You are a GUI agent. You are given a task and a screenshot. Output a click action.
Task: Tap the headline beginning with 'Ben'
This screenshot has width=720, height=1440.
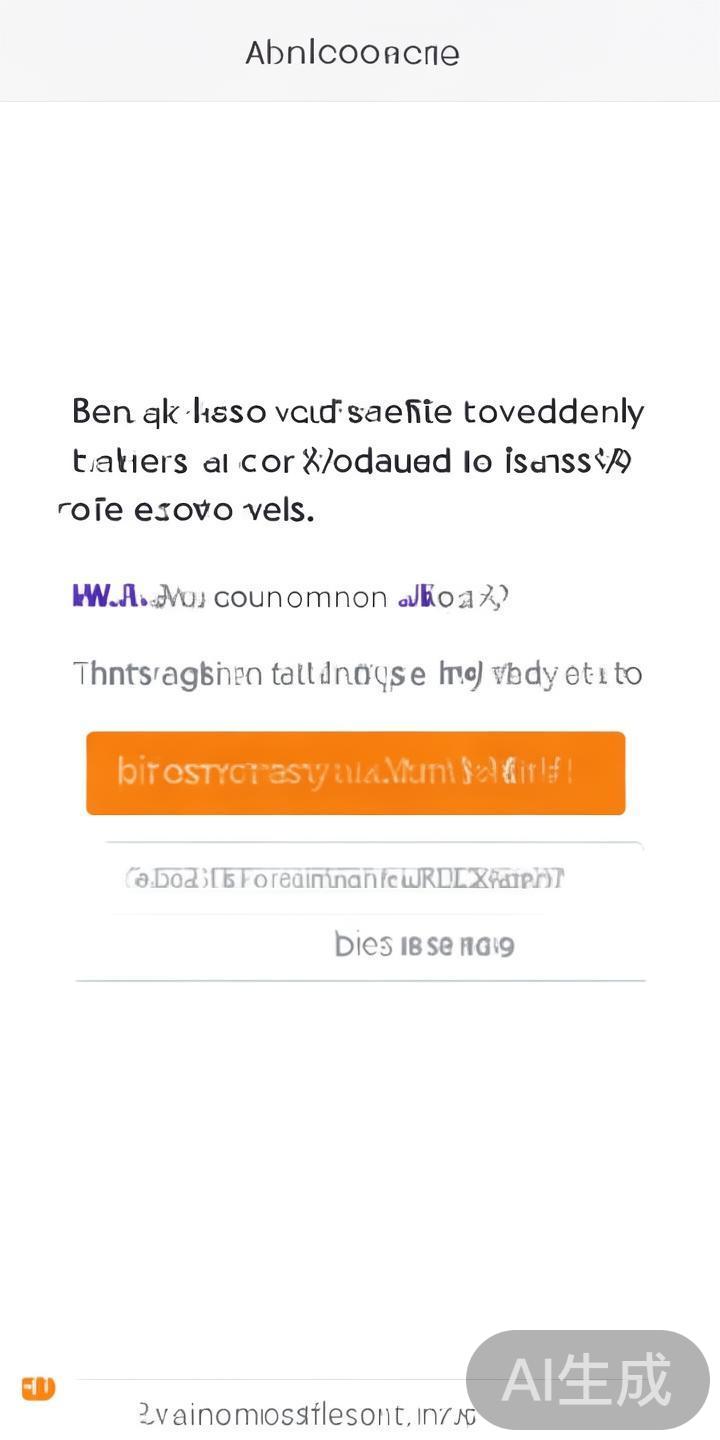click(x=357, y=459)
